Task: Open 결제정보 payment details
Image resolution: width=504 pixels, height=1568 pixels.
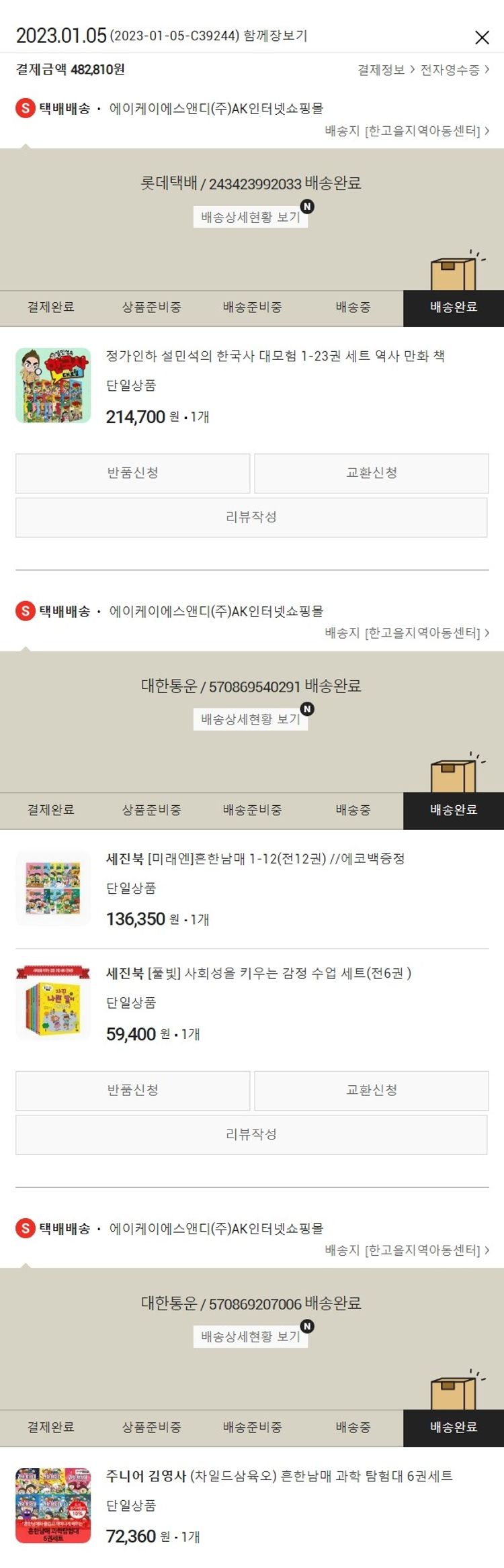Action: (x=385, y=70)
